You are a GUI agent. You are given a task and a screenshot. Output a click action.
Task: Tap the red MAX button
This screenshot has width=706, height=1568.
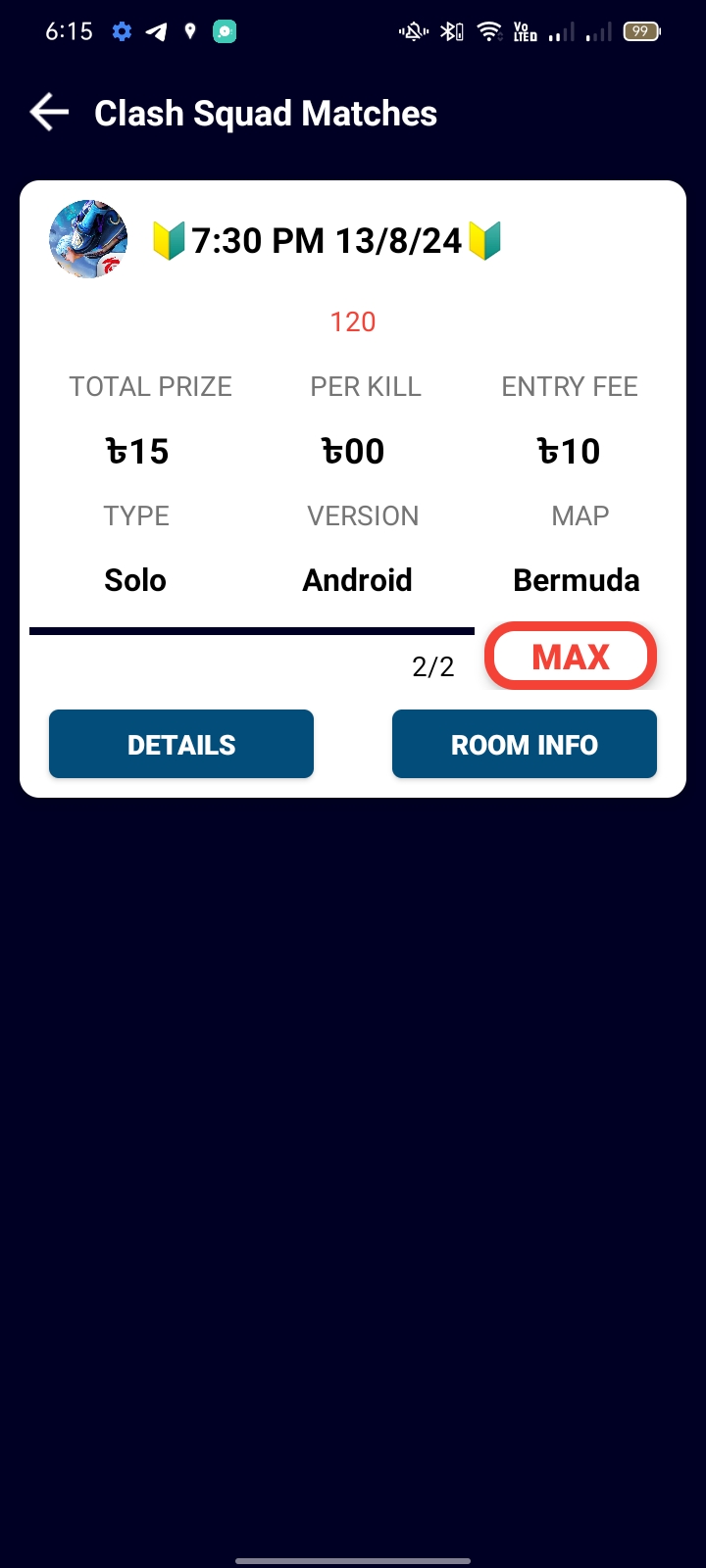(571, 657)
